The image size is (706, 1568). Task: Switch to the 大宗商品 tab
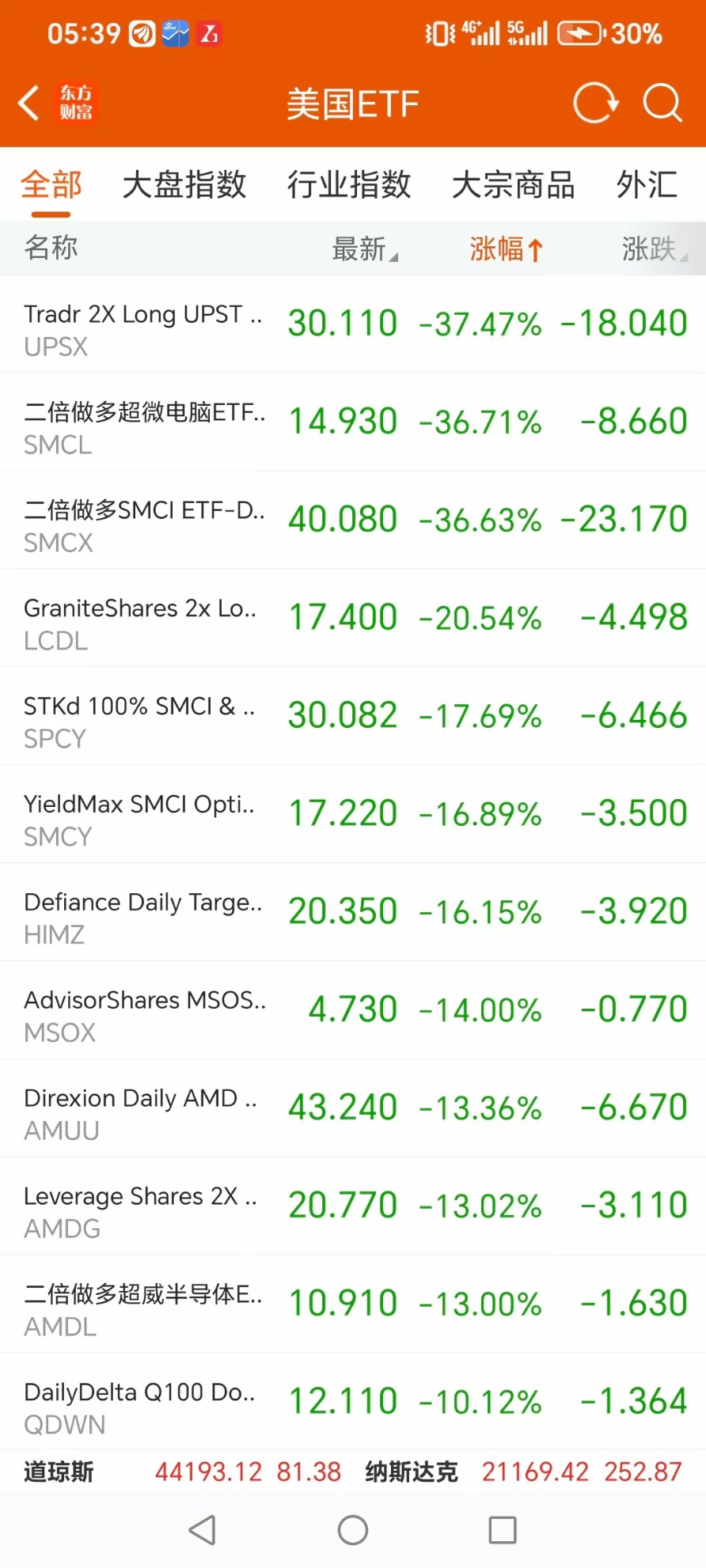point(513,185)
